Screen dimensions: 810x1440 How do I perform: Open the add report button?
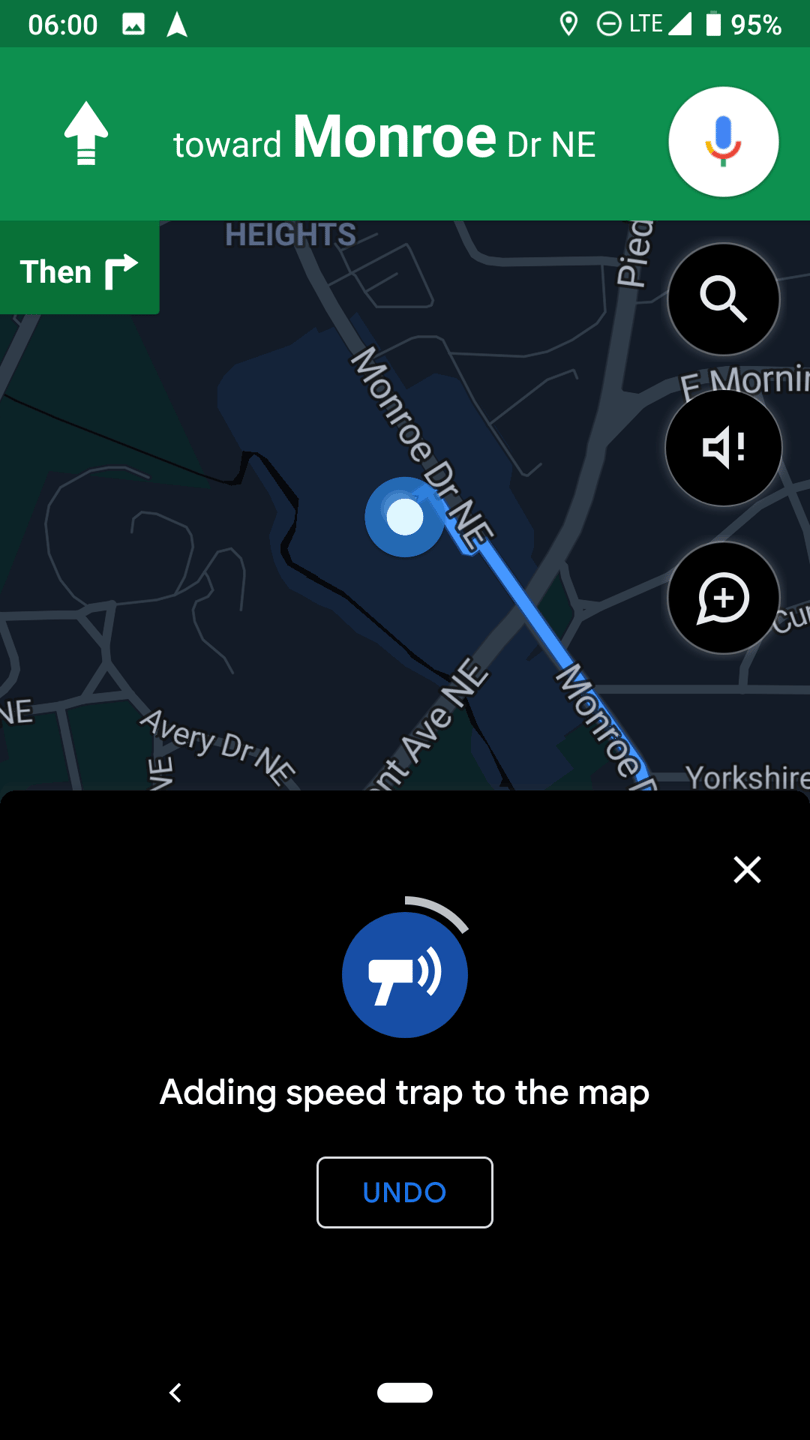click(x=723, y=598)
